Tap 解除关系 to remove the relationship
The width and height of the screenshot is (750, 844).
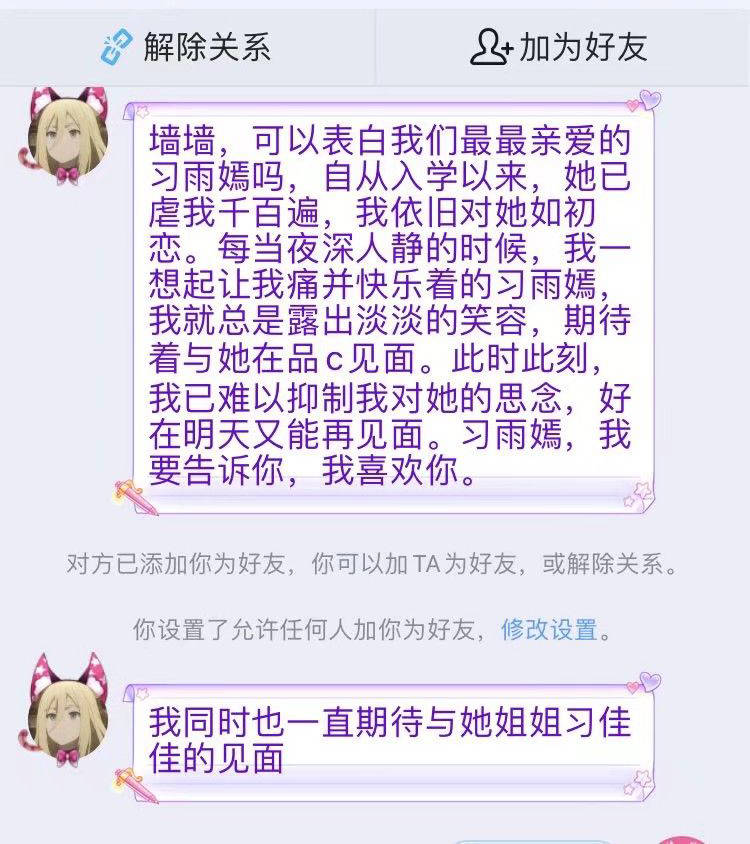187,46
